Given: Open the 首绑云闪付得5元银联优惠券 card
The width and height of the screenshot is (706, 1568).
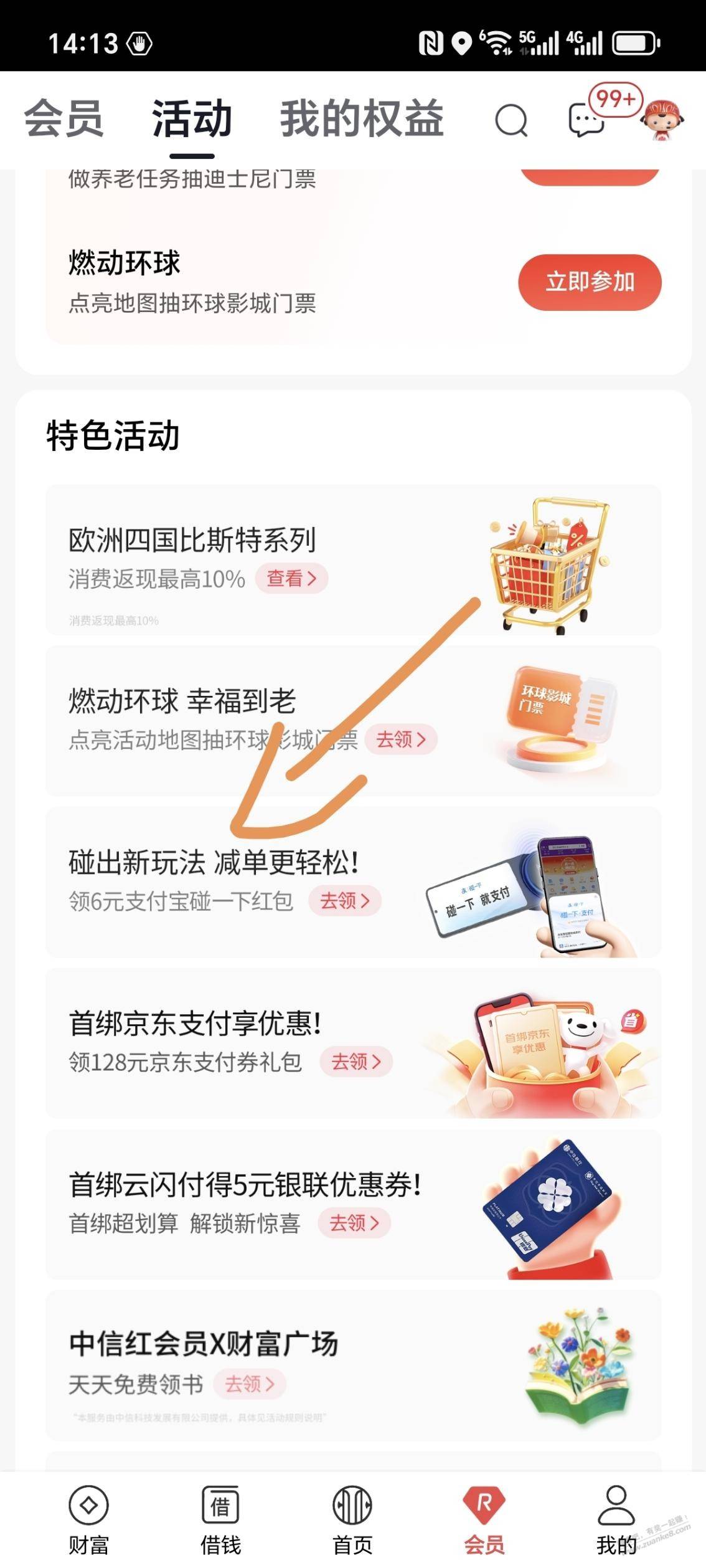Looking at the screenshot, I should pos(353,1204).
